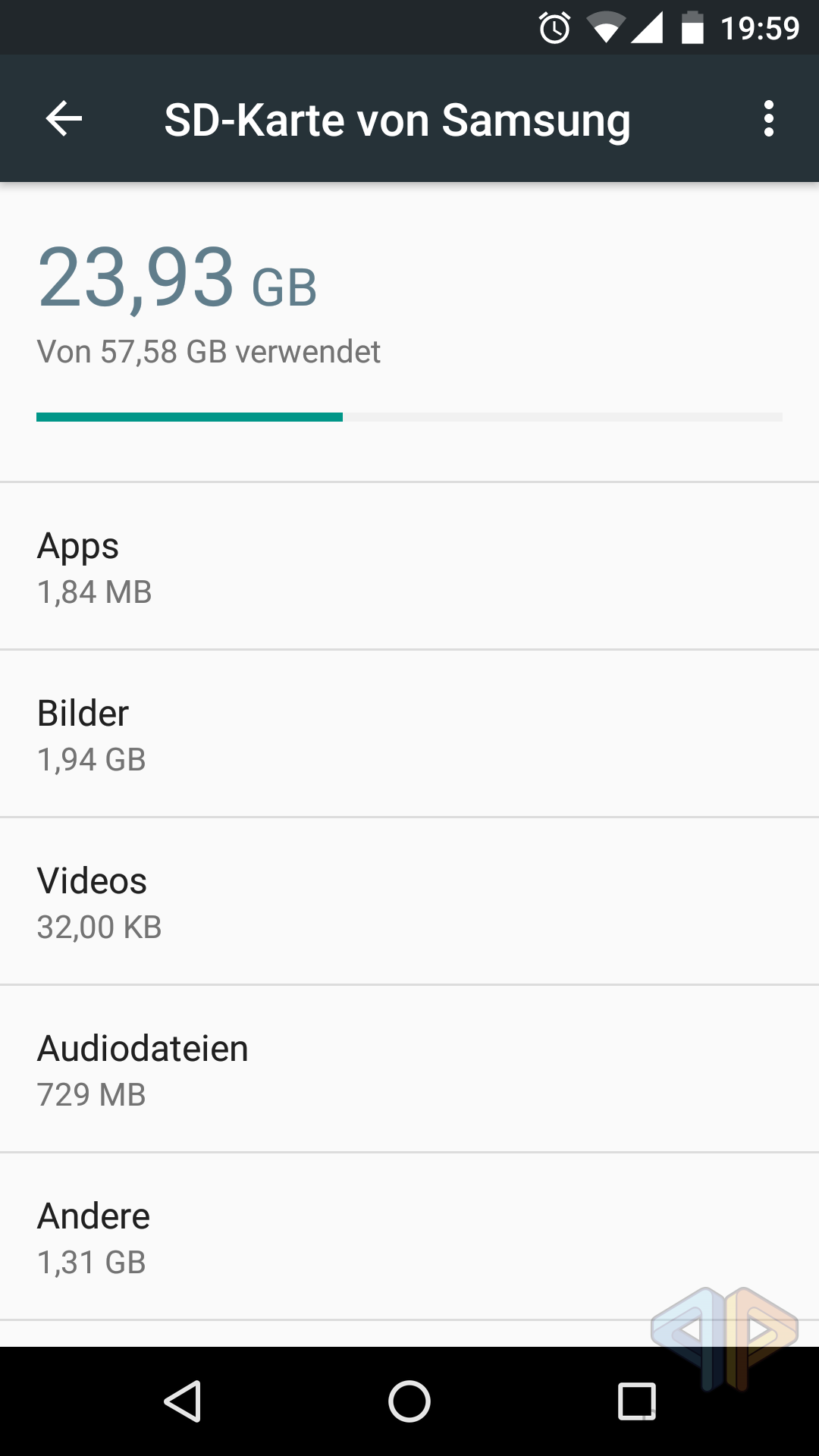Open Bilder storage details
Image resolution: width=819 pixels, height=1456 pixels.
pyautogui.click(x=409, y=734)
